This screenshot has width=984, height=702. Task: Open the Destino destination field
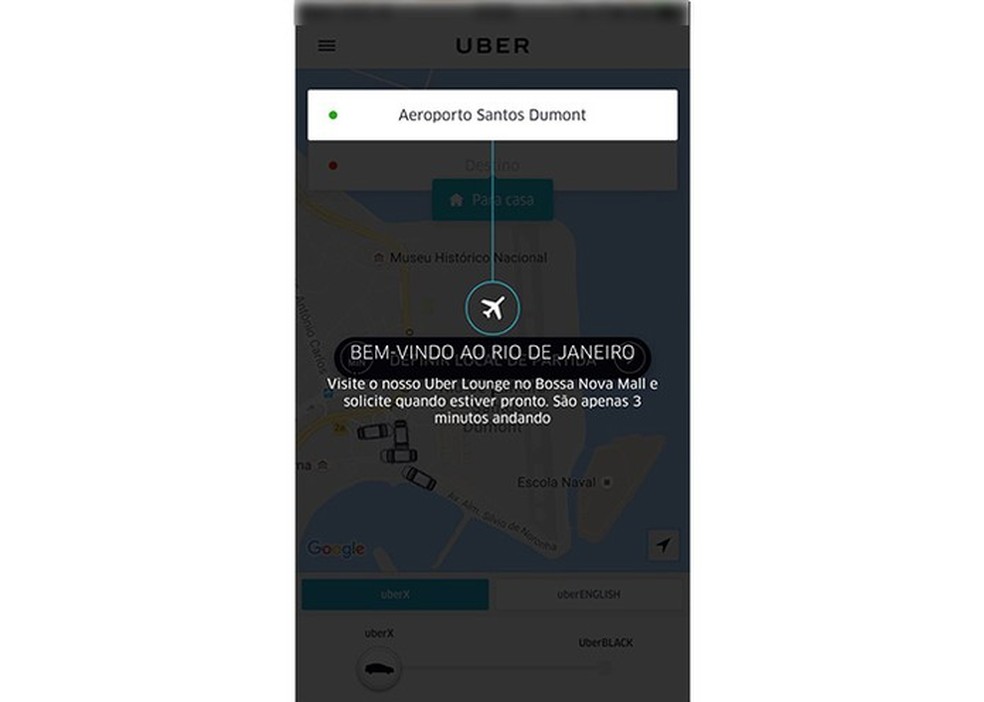[x=492, y=166]
